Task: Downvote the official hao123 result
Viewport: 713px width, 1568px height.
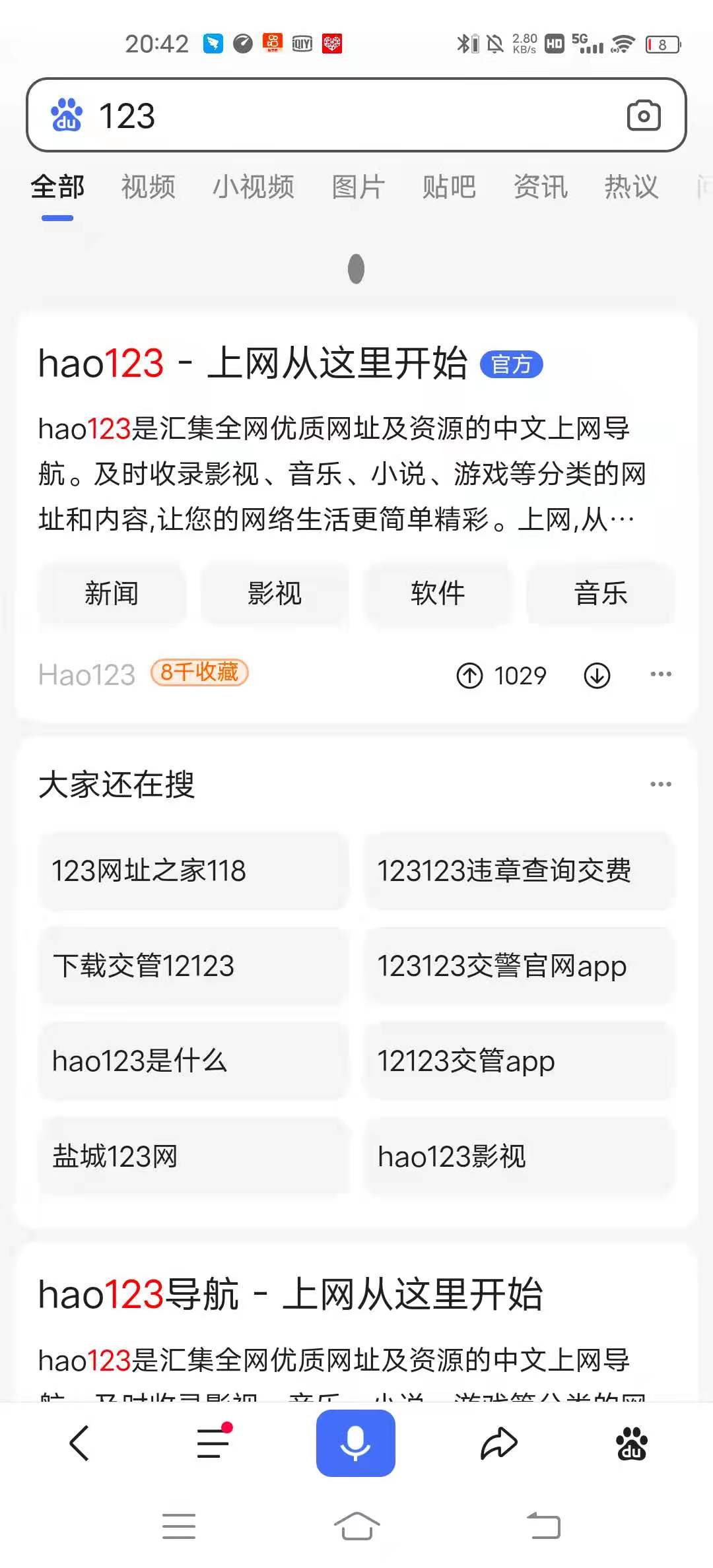Action: [597, 675]
